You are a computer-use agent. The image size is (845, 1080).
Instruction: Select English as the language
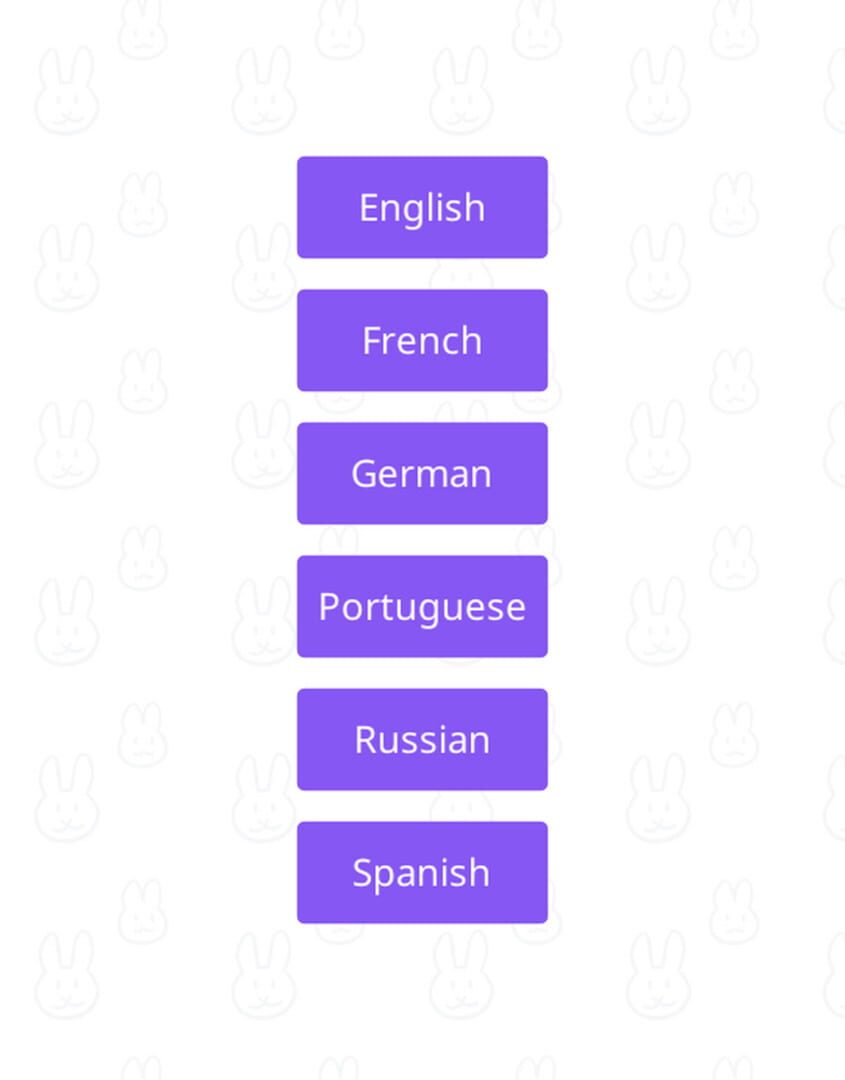click(x=422, y=207)
